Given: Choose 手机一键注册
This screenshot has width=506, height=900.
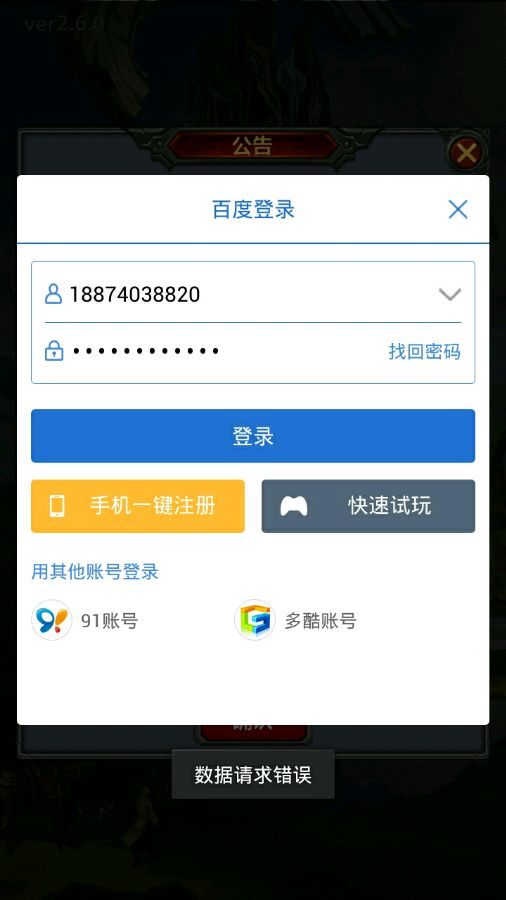Looking at the screenshot, I should (x=138, y=506).
